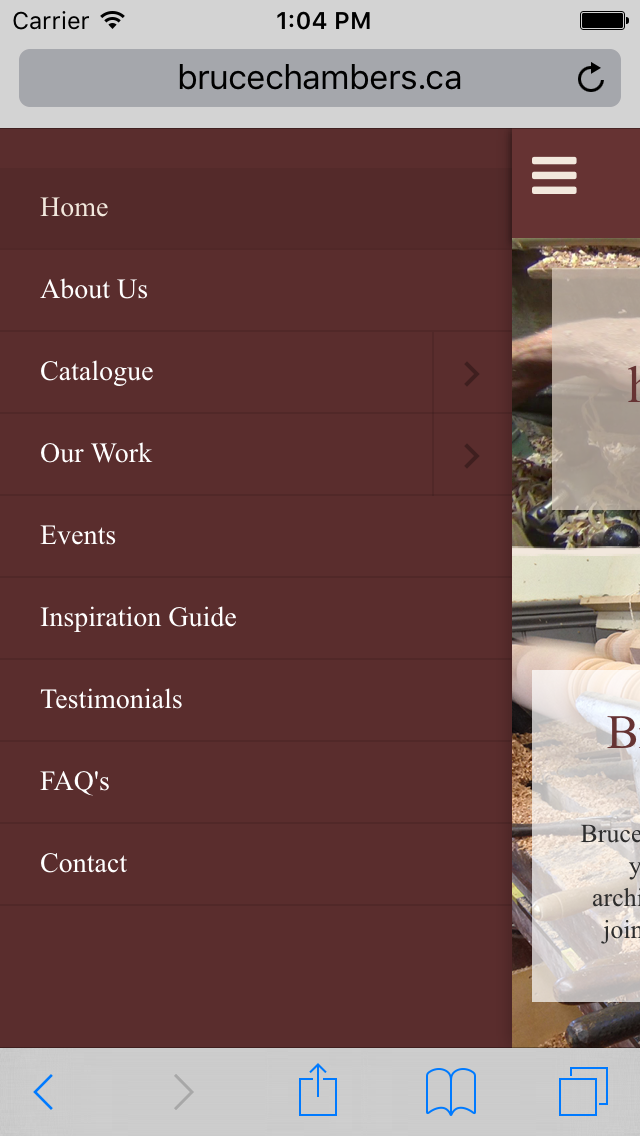Expand the Catalogue submenu arrow
640x1136 pixels.
coord(472,374)
